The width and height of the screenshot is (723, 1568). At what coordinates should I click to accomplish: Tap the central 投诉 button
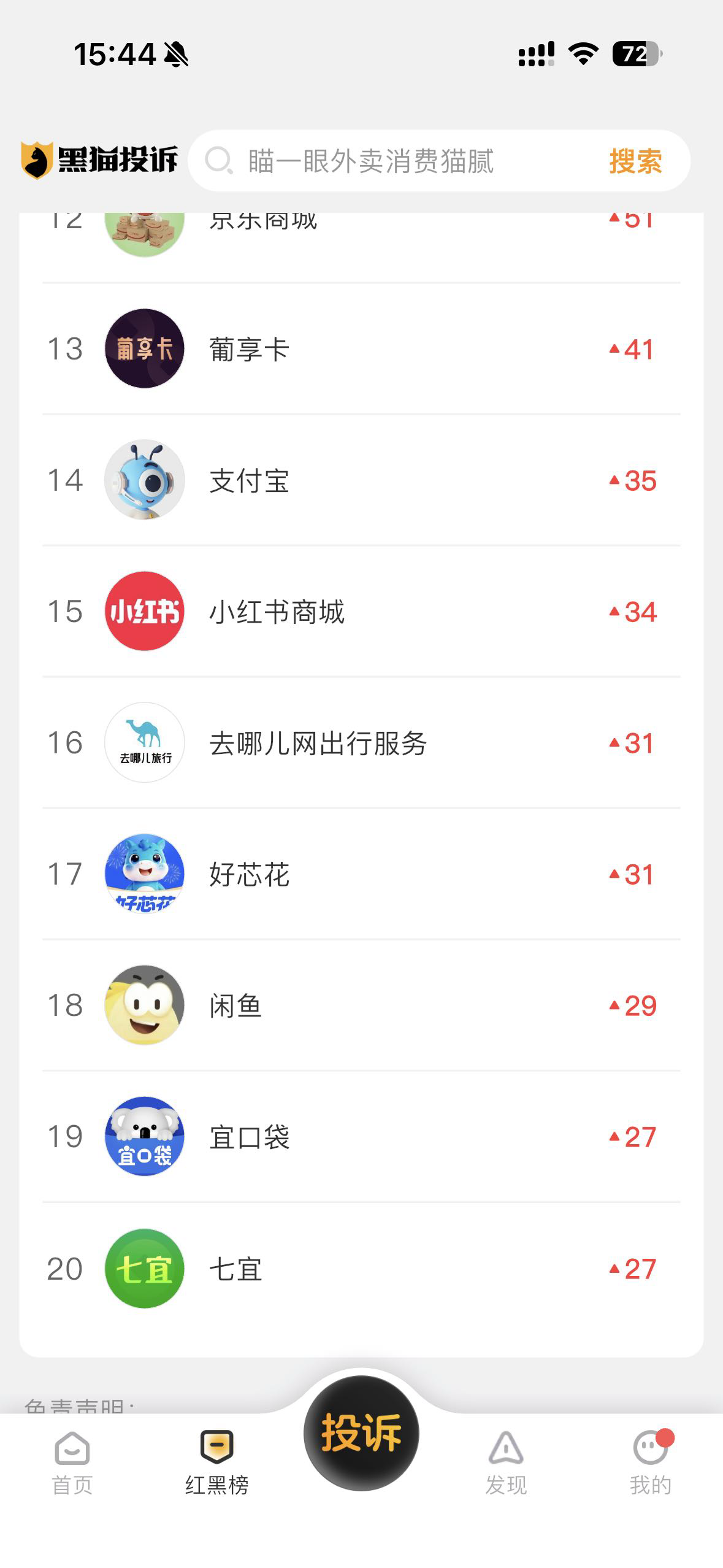(361, 1433)
